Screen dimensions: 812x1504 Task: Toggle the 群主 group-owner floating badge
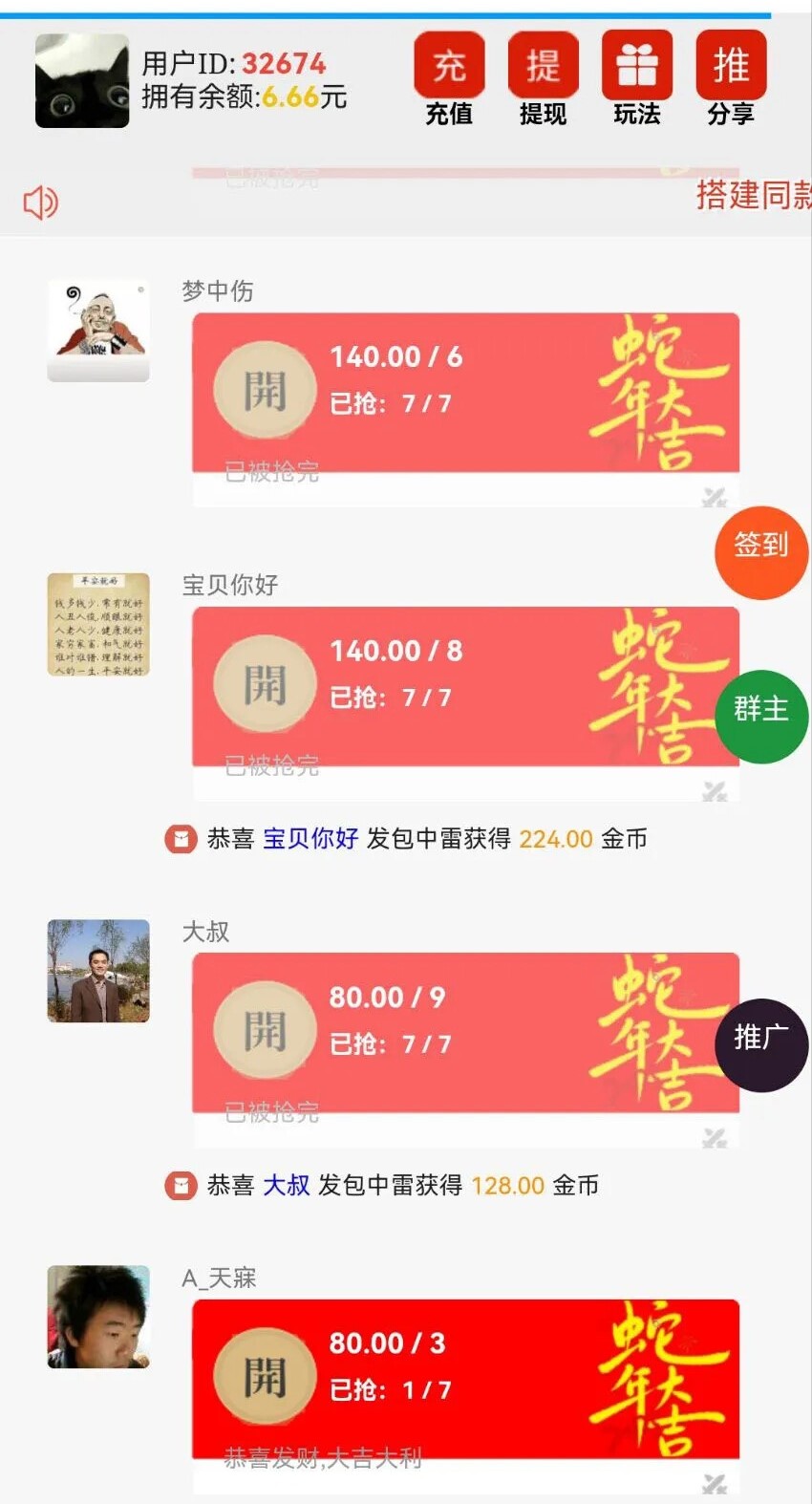[761, 716]
